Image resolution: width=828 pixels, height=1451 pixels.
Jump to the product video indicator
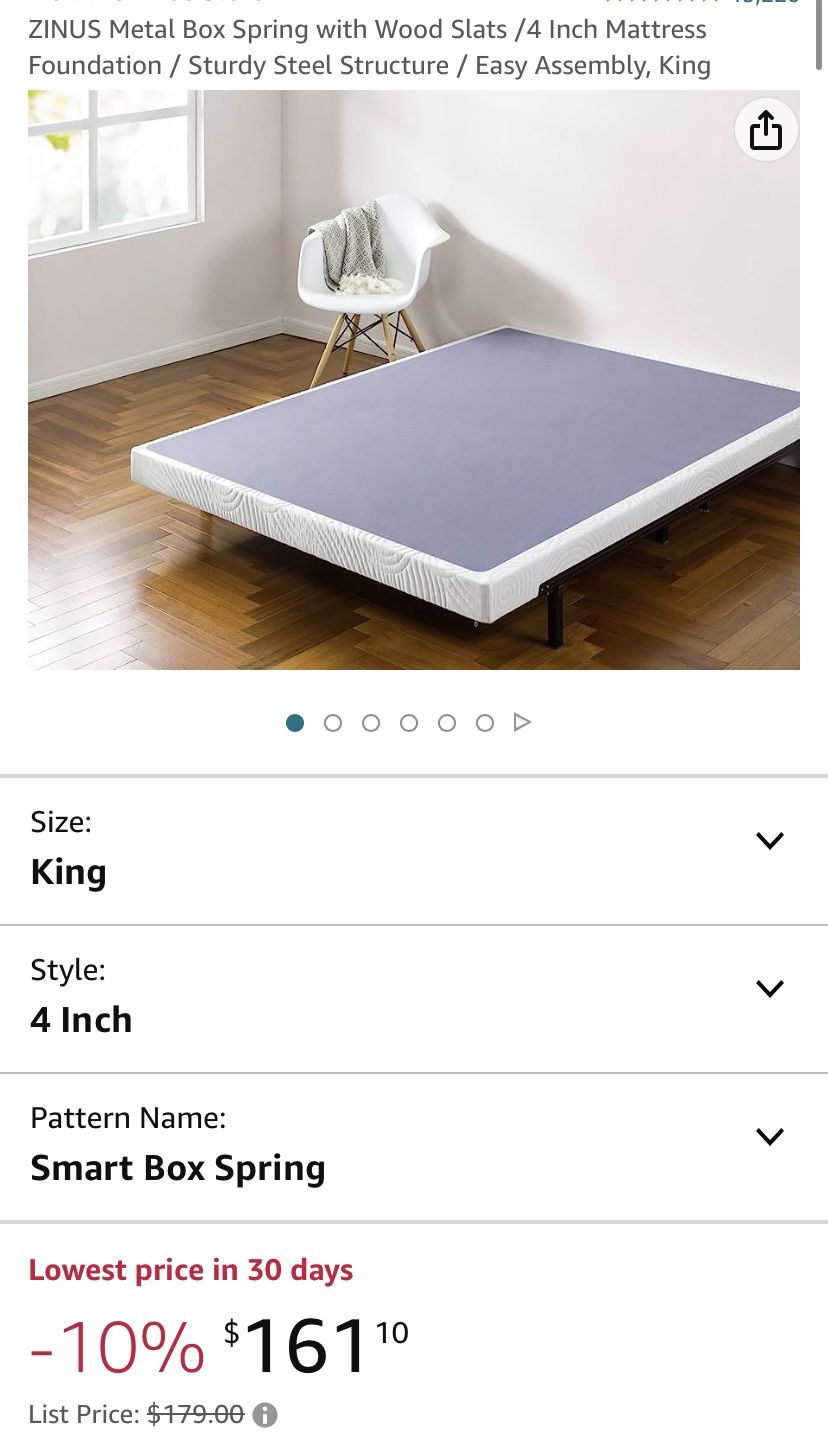click(x=521, y=722)
